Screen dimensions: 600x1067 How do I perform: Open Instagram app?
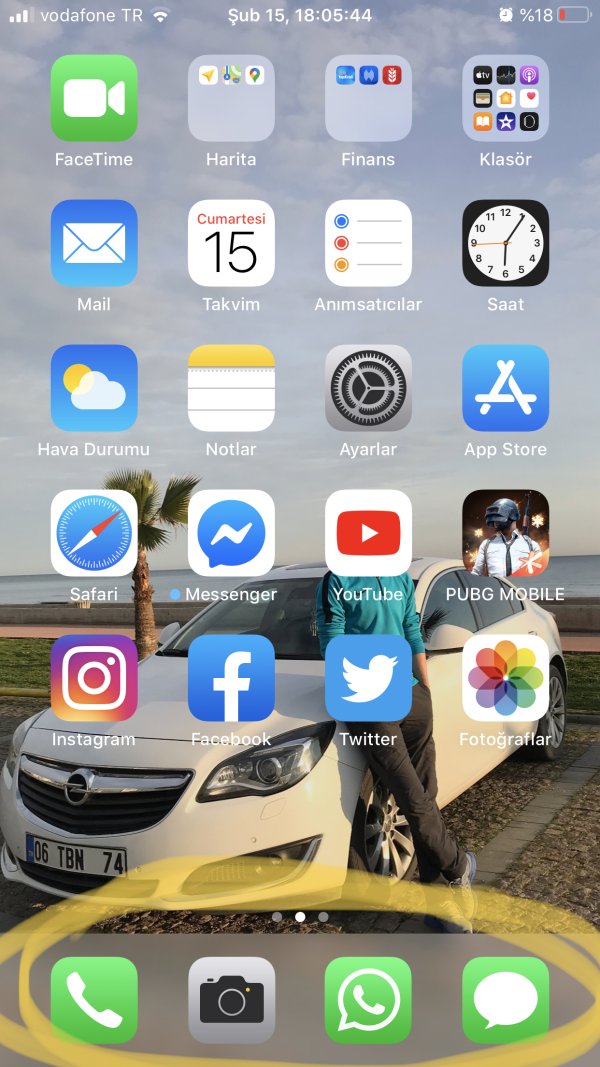(94, 678)
